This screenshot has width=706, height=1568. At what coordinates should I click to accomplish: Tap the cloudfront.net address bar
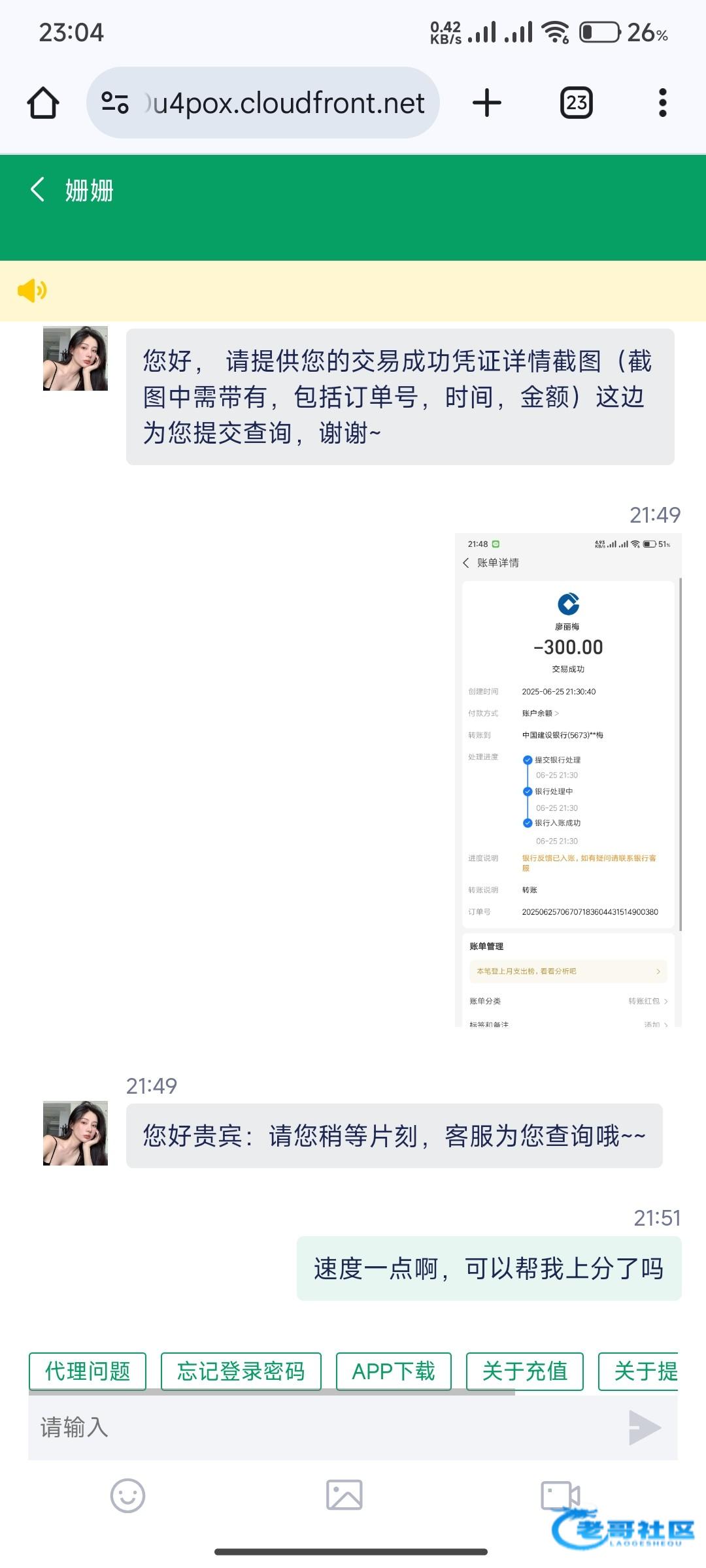(275, 103)
